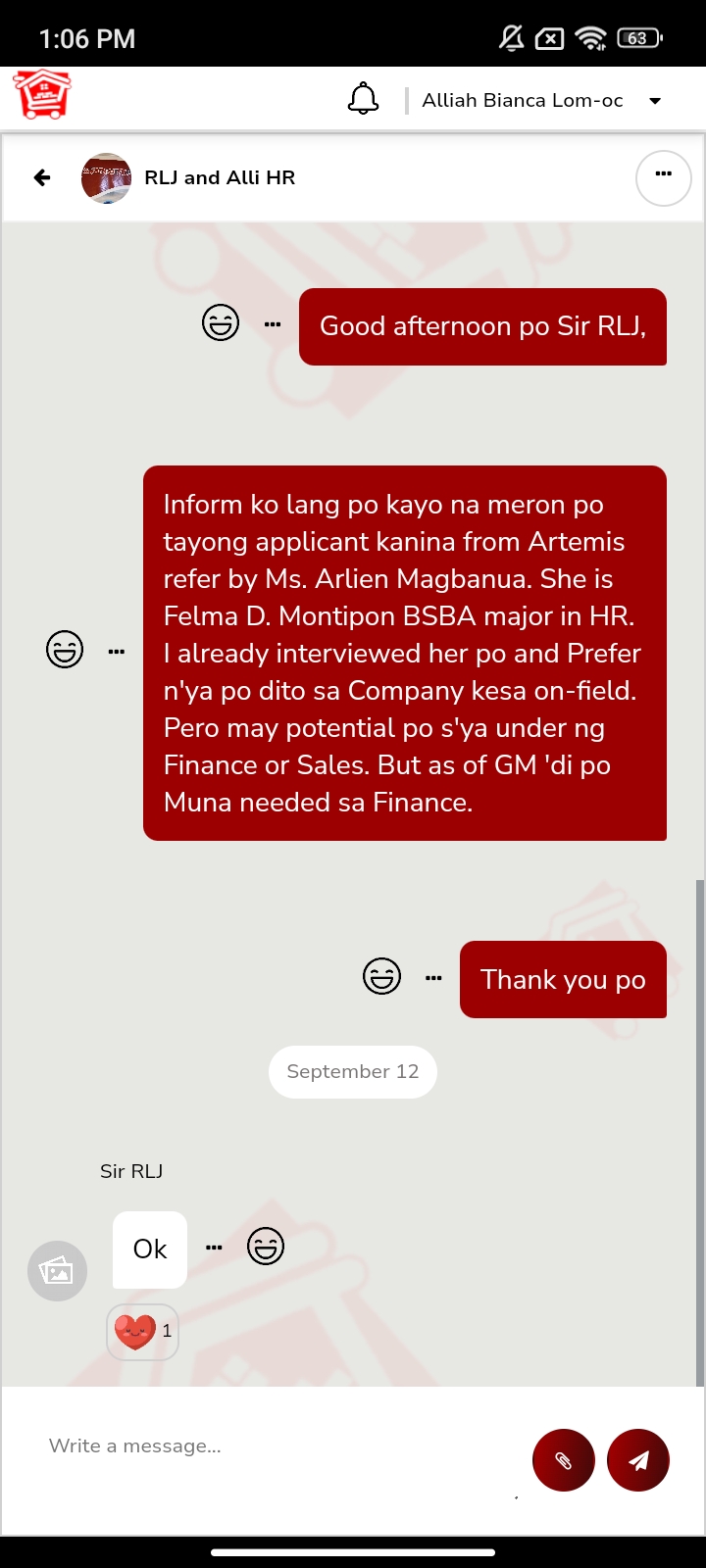React to the "Thank you po" message
This screenshot has height=1568, width=706.
pyautogui.click(x=381, y=976)
